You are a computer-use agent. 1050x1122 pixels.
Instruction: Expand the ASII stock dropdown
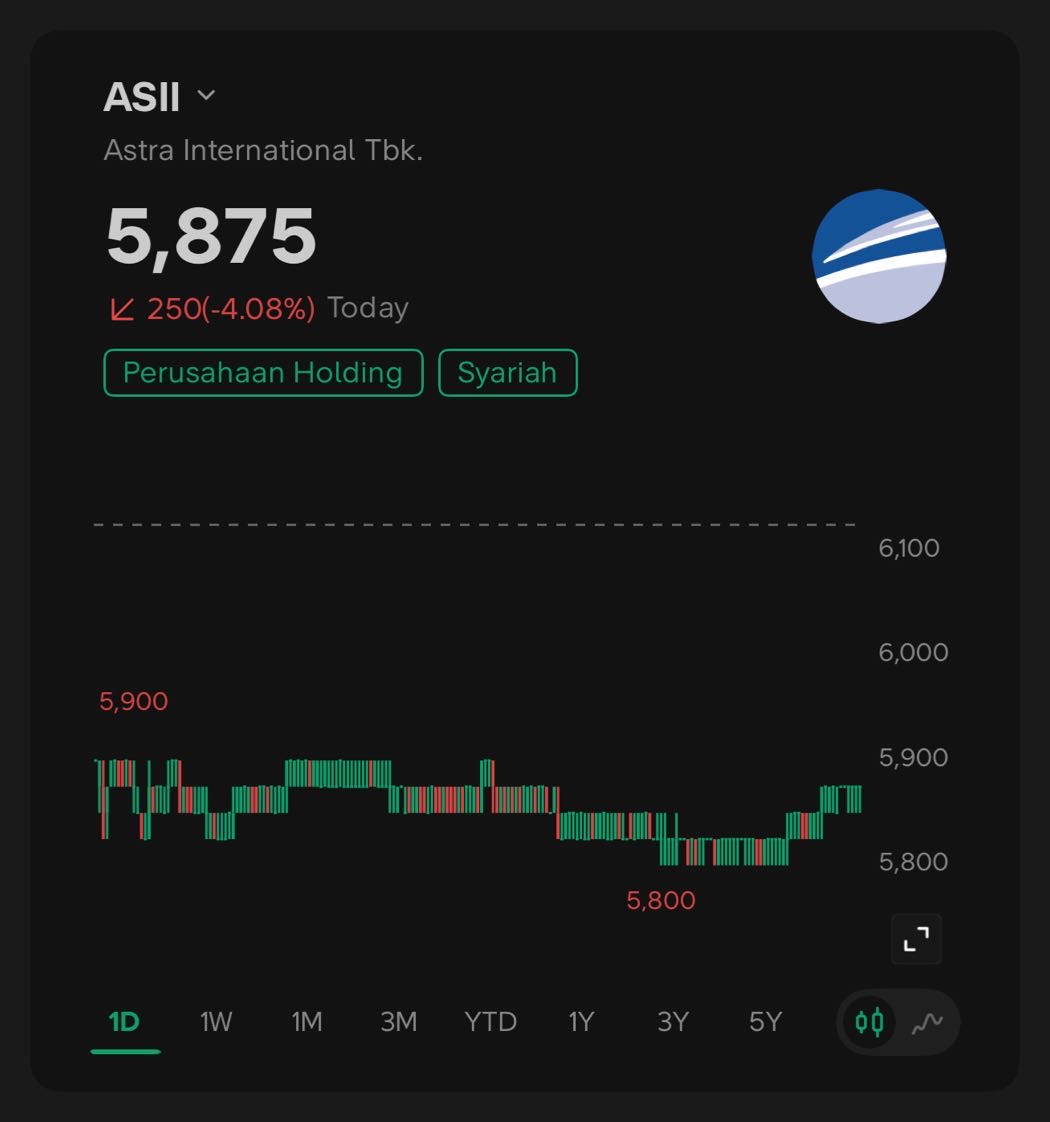click(206, 96)
